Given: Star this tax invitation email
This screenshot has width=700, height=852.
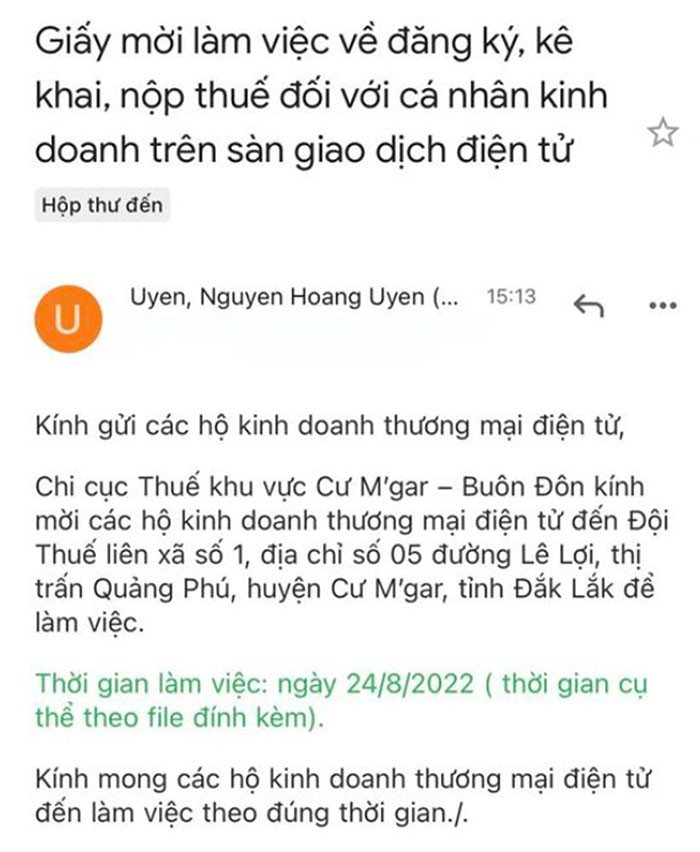Looking at the screenshot, I should pos(663,133).
